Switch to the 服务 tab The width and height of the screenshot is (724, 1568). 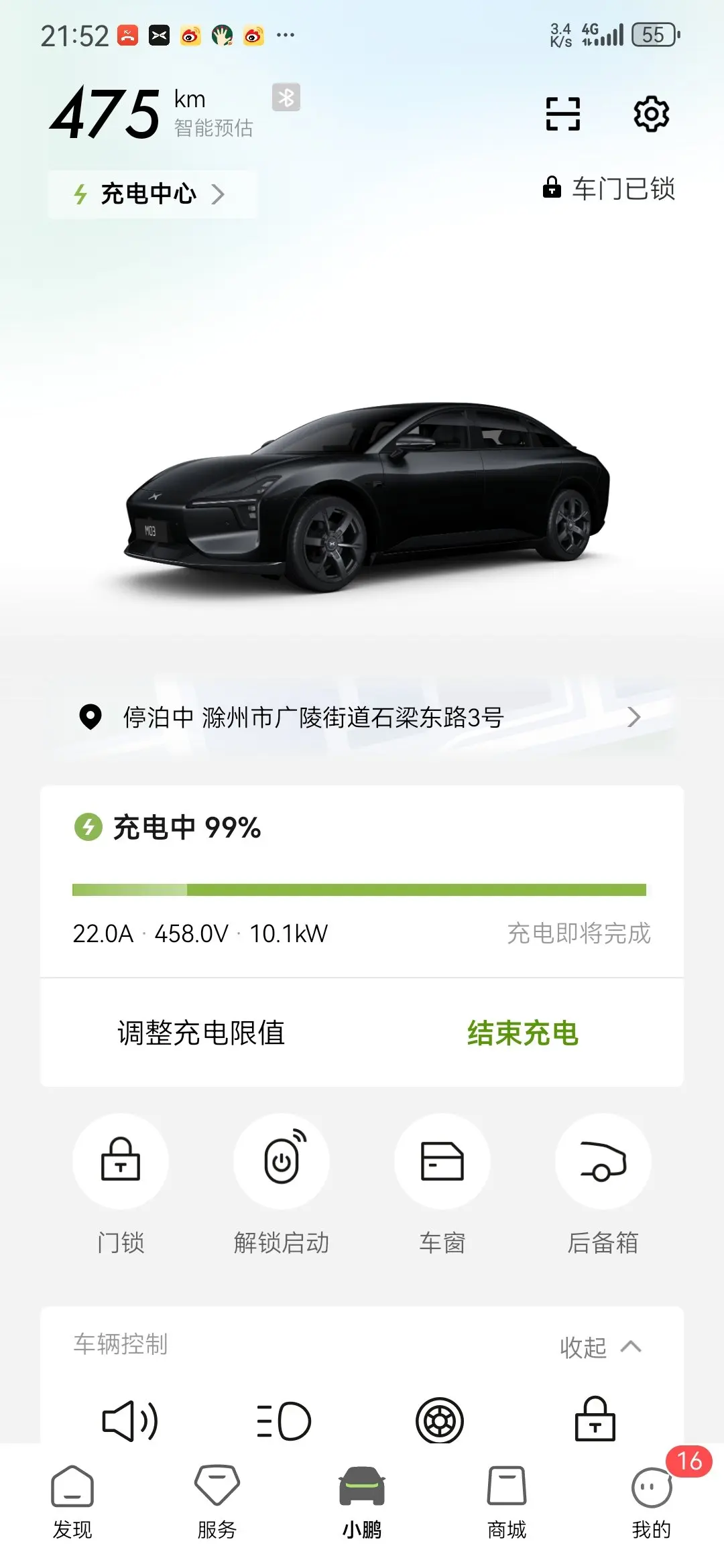pos(217,1502)
